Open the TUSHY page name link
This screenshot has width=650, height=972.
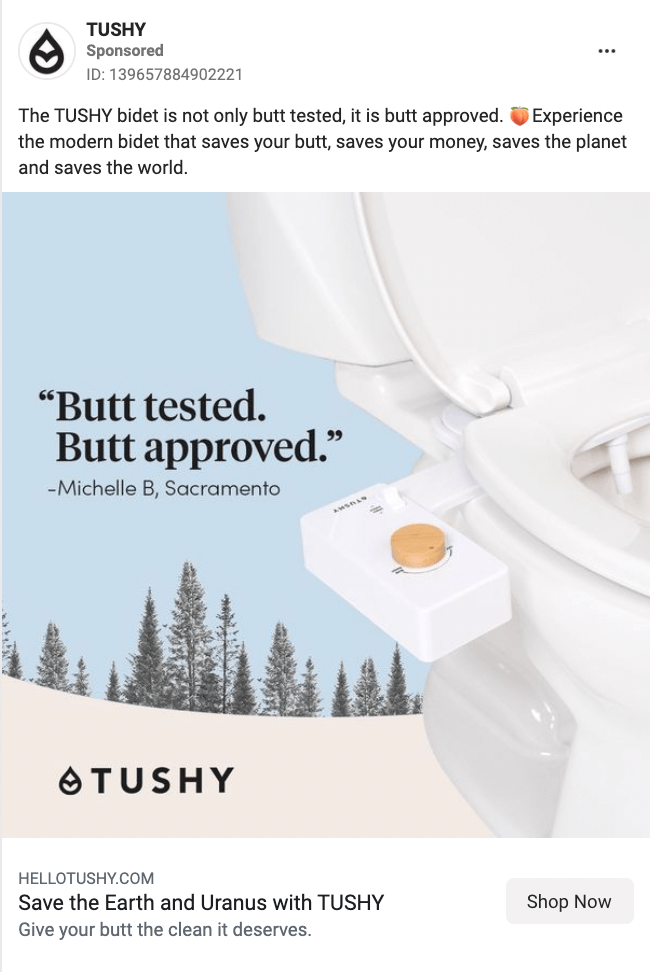[x=116, y=30]
